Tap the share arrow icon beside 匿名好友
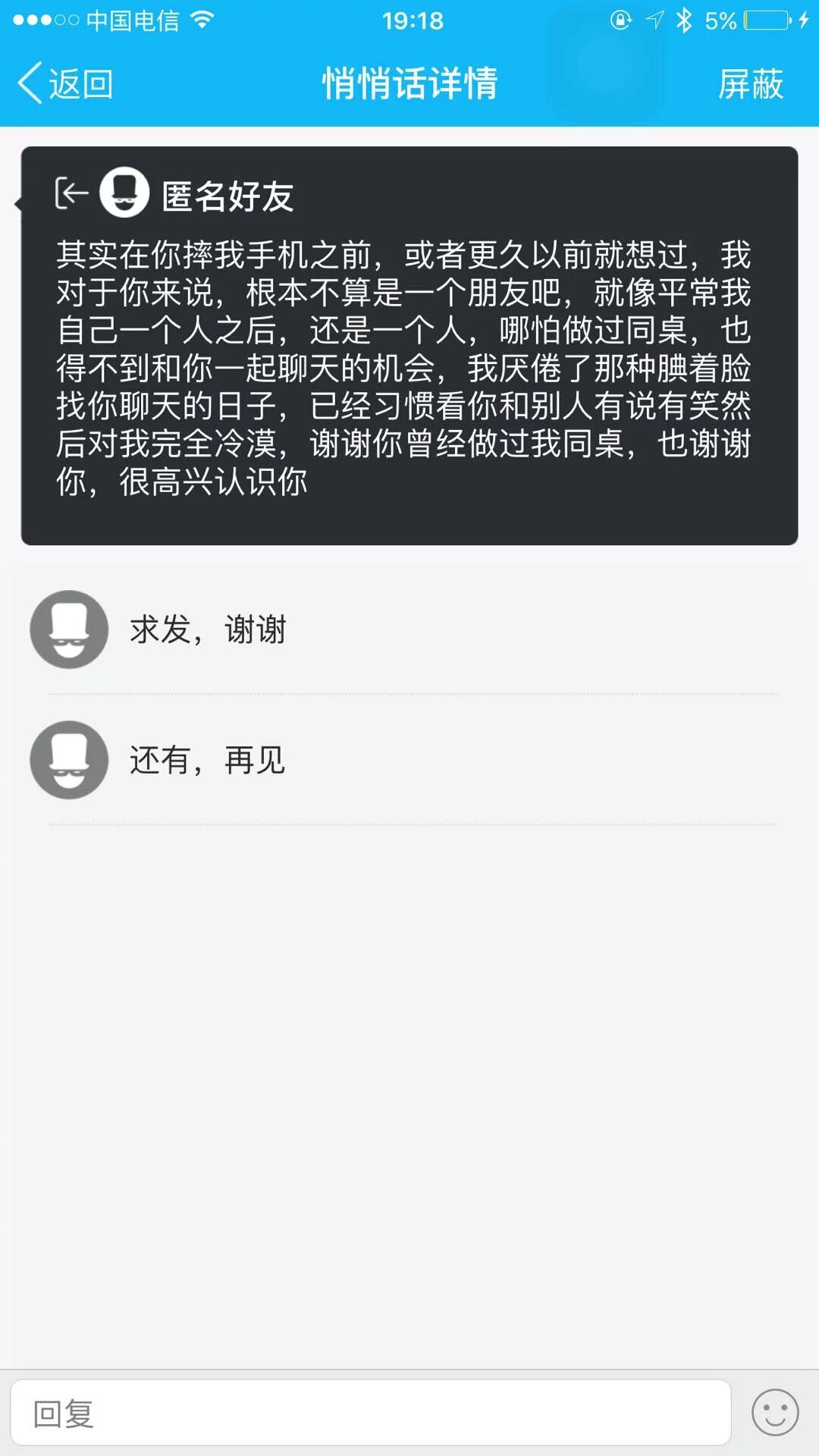The height and width of the screenshot is (1456, 819). click(x=71, y=193)
